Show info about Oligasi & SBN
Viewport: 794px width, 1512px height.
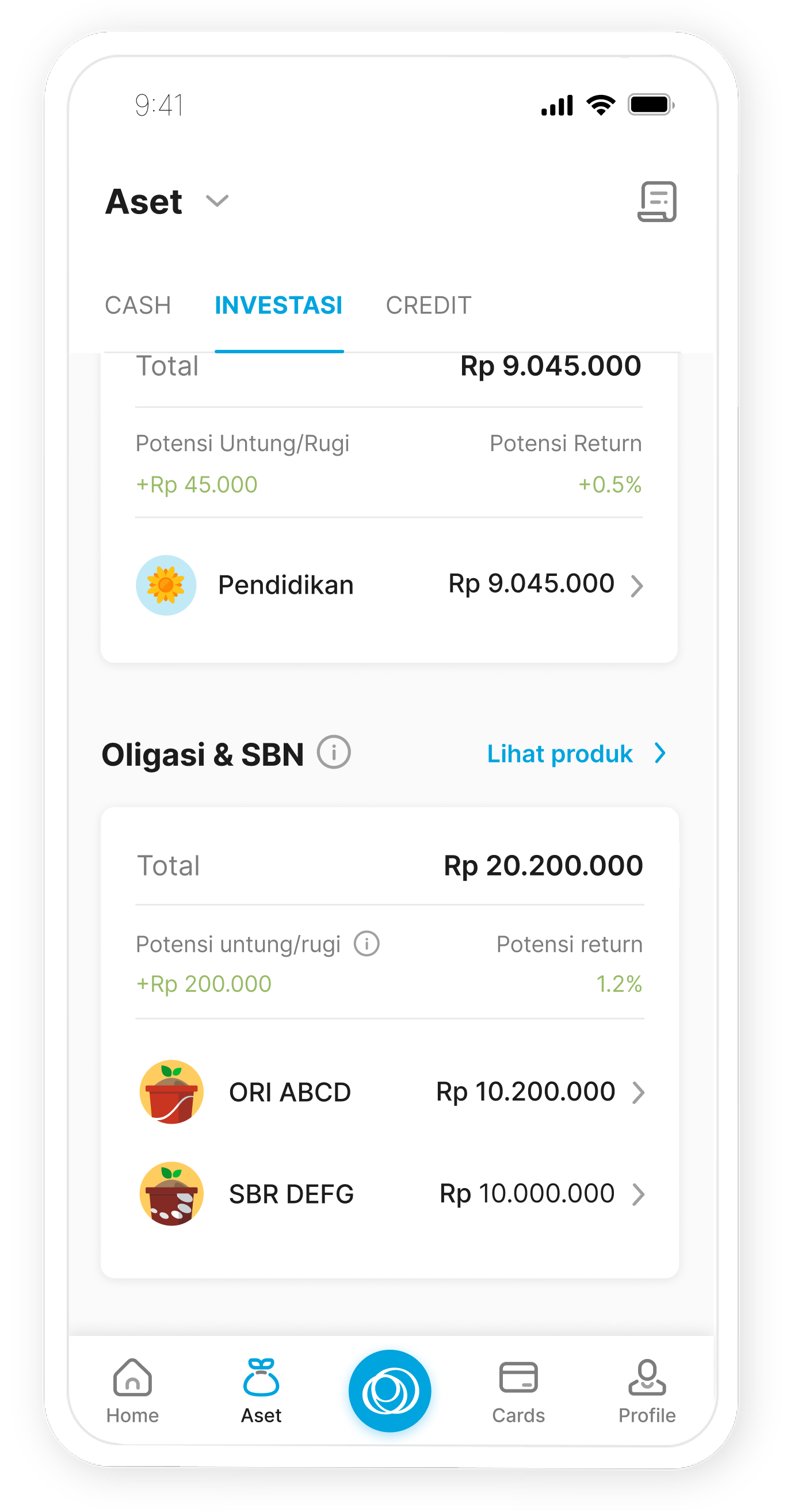334,753
